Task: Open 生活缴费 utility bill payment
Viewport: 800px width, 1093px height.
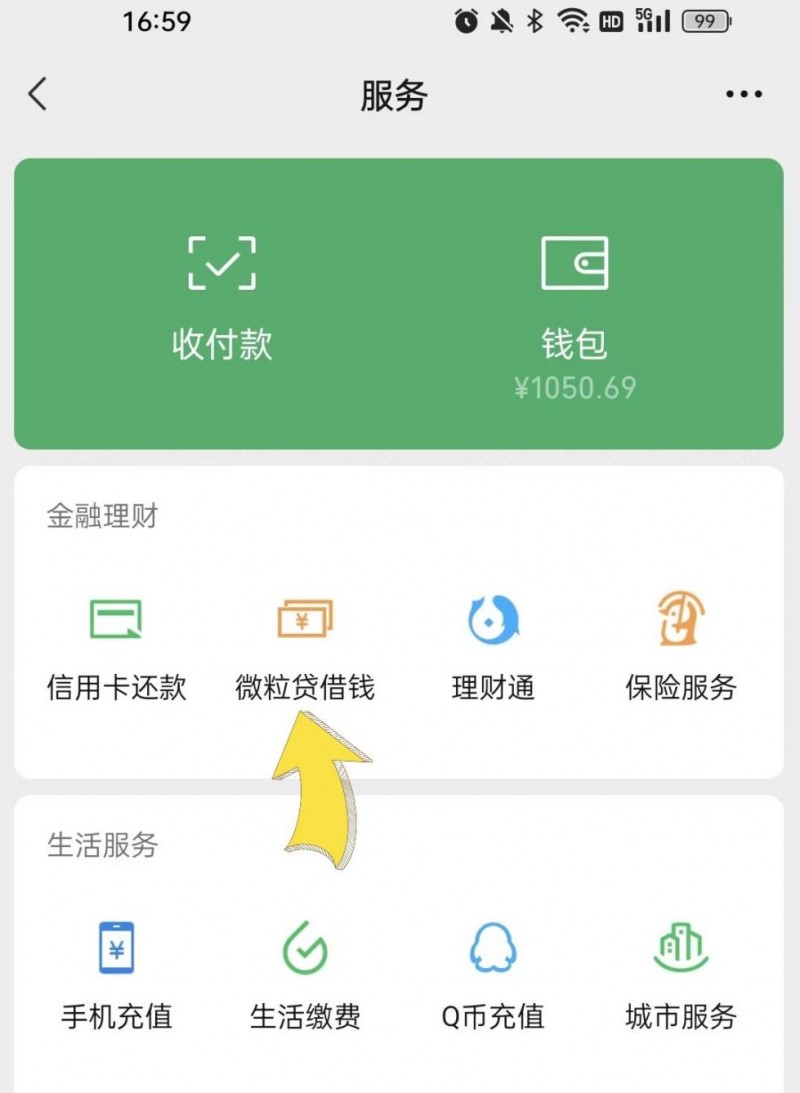Action: coord(305,975)
